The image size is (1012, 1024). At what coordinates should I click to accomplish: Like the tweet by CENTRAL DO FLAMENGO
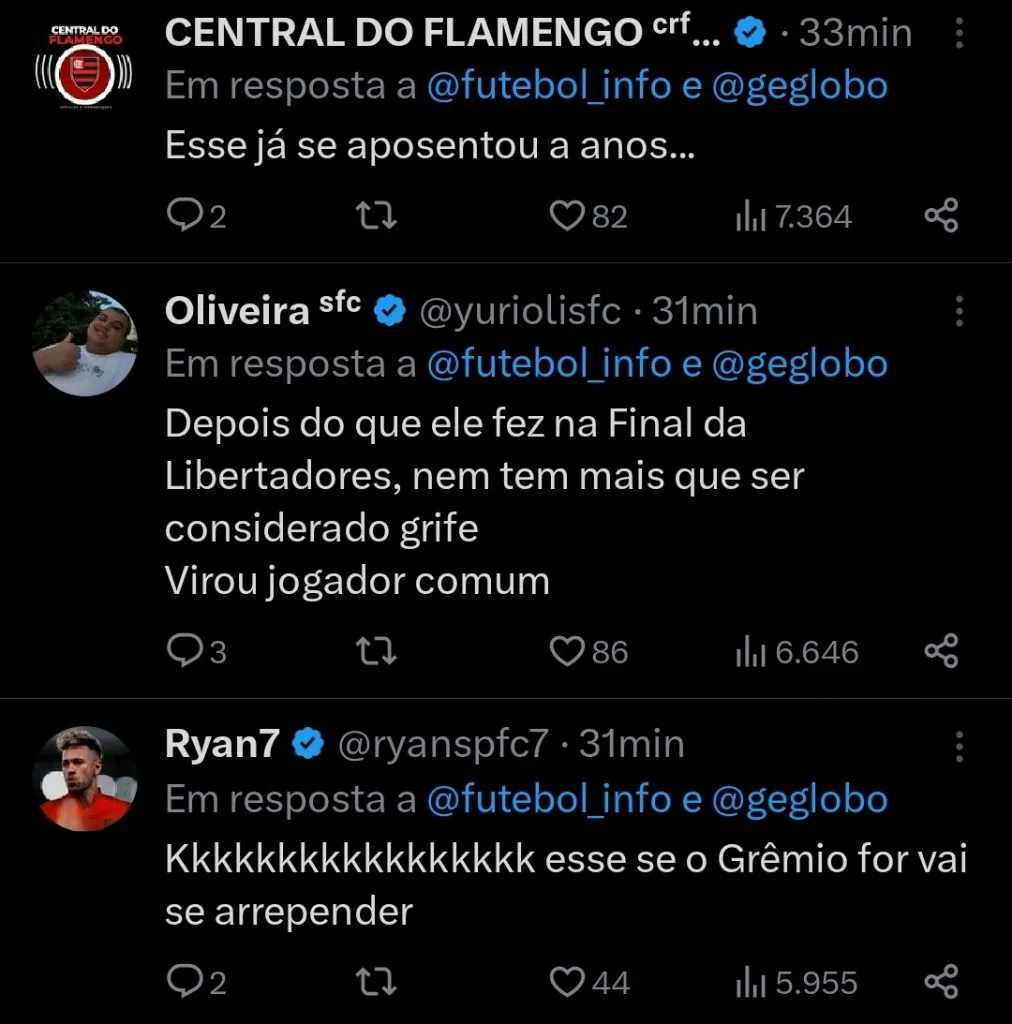(567, 215)
